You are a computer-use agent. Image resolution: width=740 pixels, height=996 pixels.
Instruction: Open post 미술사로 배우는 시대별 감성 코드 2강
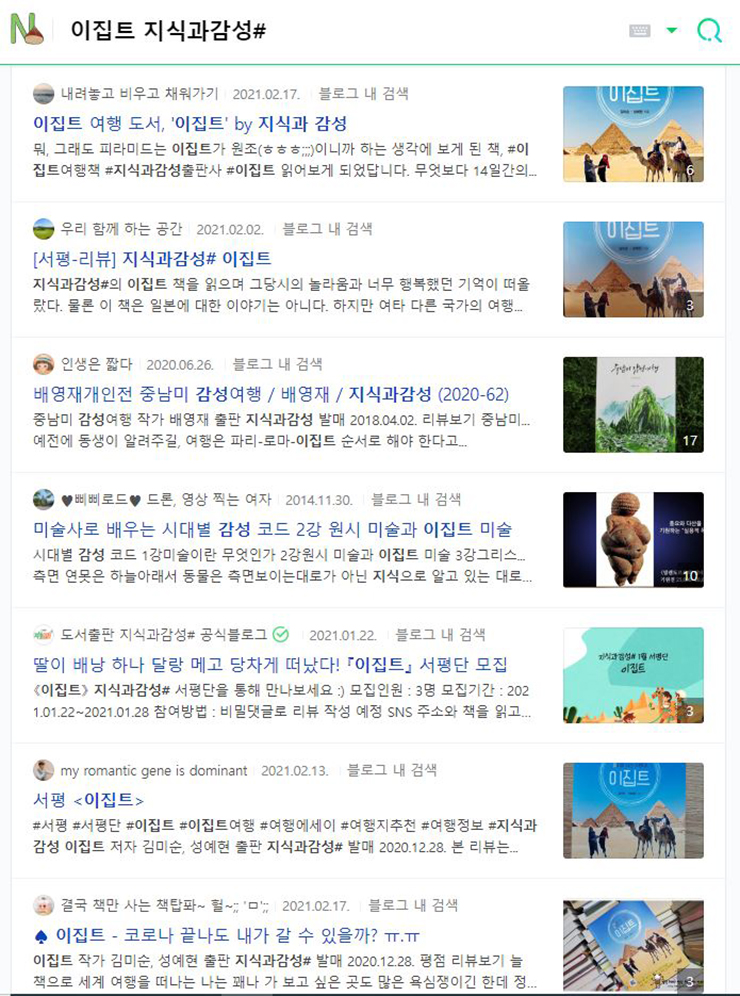pyautogui.click(x=272, y=529)
